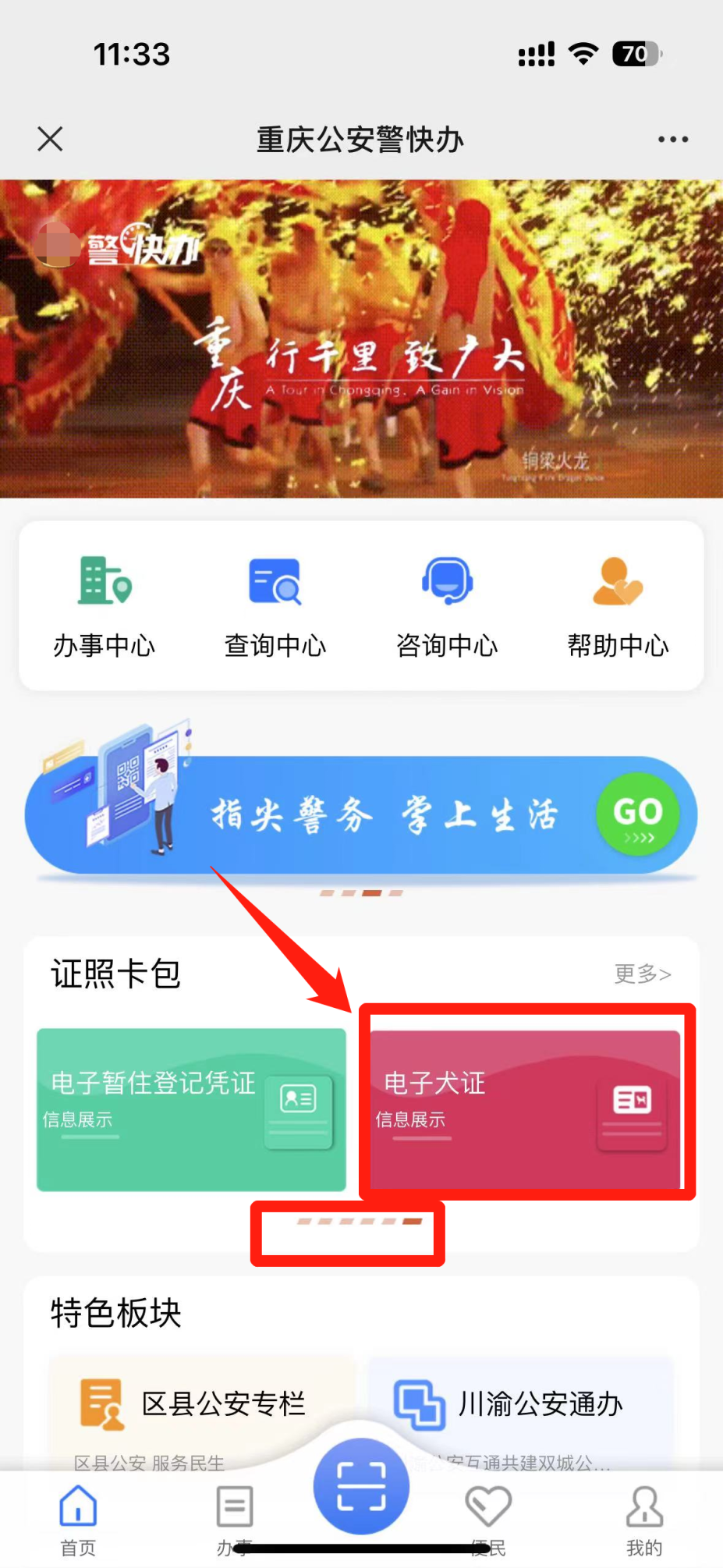
Task: Open 帮助中心
Action: point(618,606)
